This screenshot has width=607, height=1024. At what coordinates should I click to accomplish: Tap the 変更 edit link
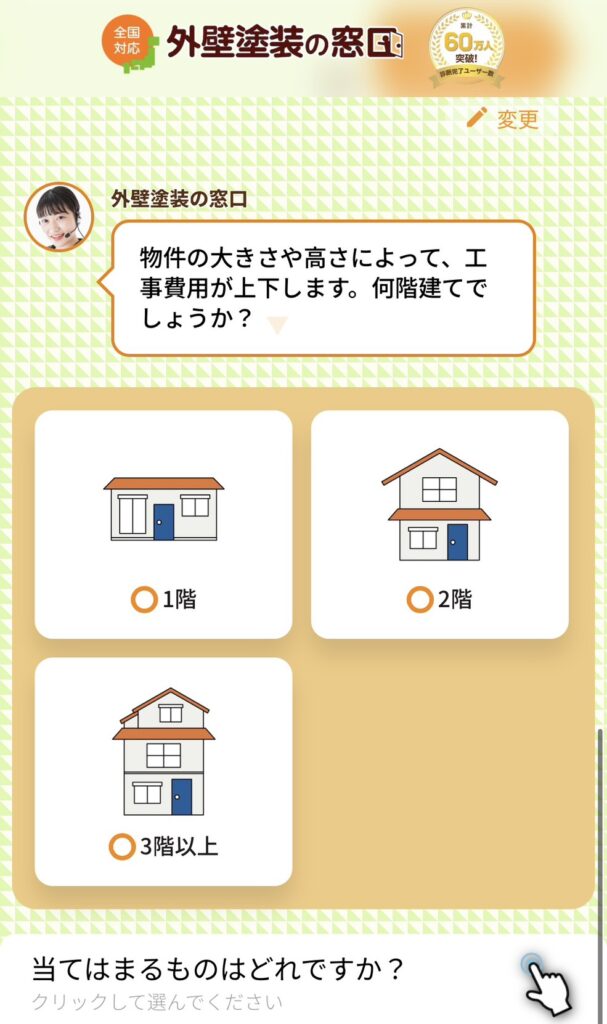tap(504, 119)
